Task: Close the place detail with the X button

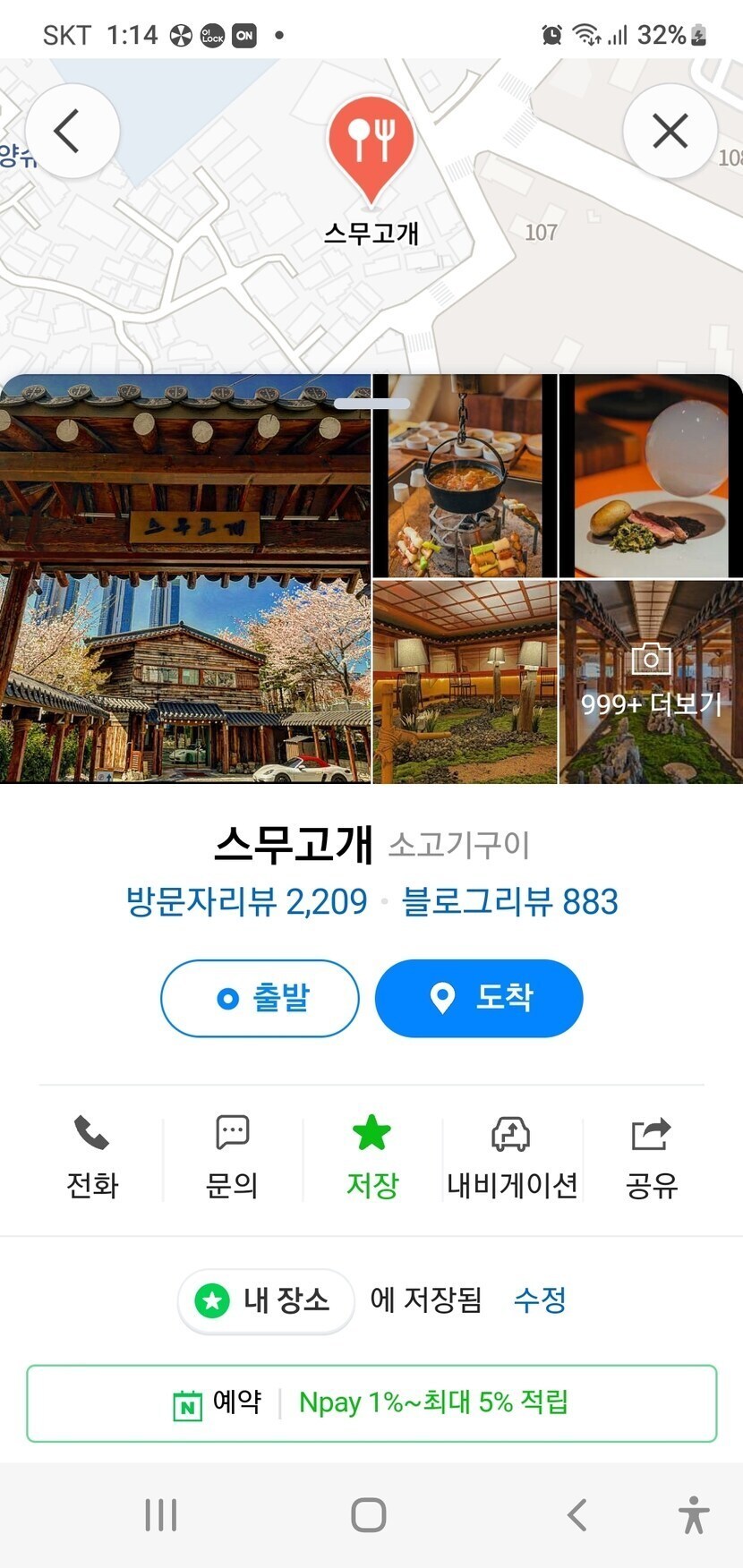Action: point(670,132)
